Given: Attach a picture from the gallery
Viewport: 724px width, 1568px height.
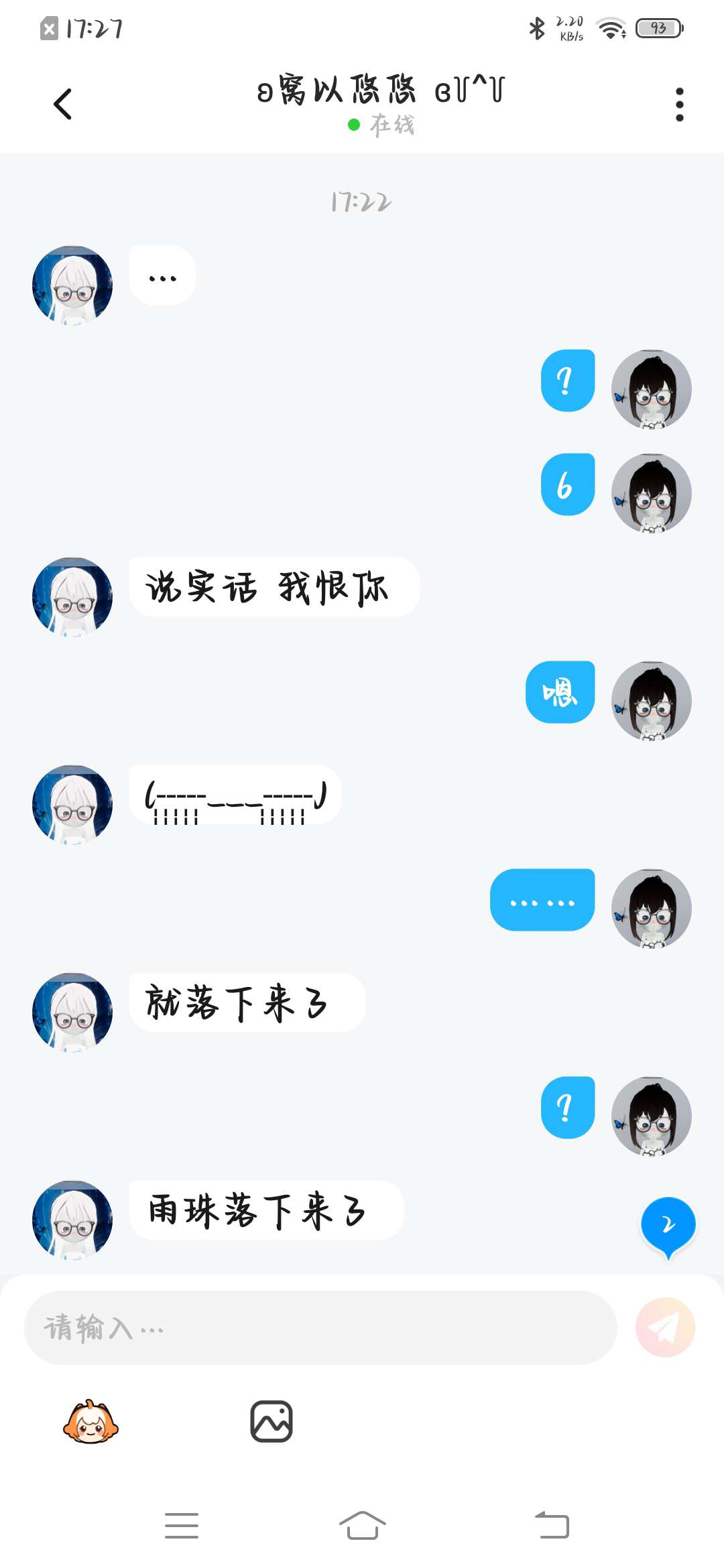Looking at the screenshot, I should (271, 1421).
